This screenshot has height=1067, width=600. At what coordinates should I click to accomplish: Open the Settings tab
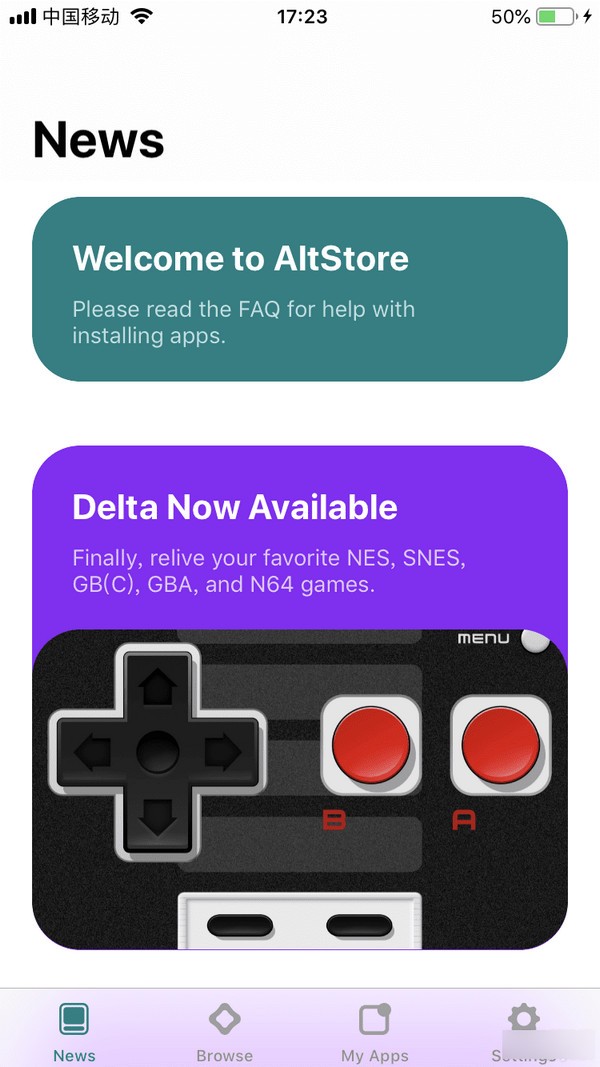pyautogui.click(x=523, y=1032)
